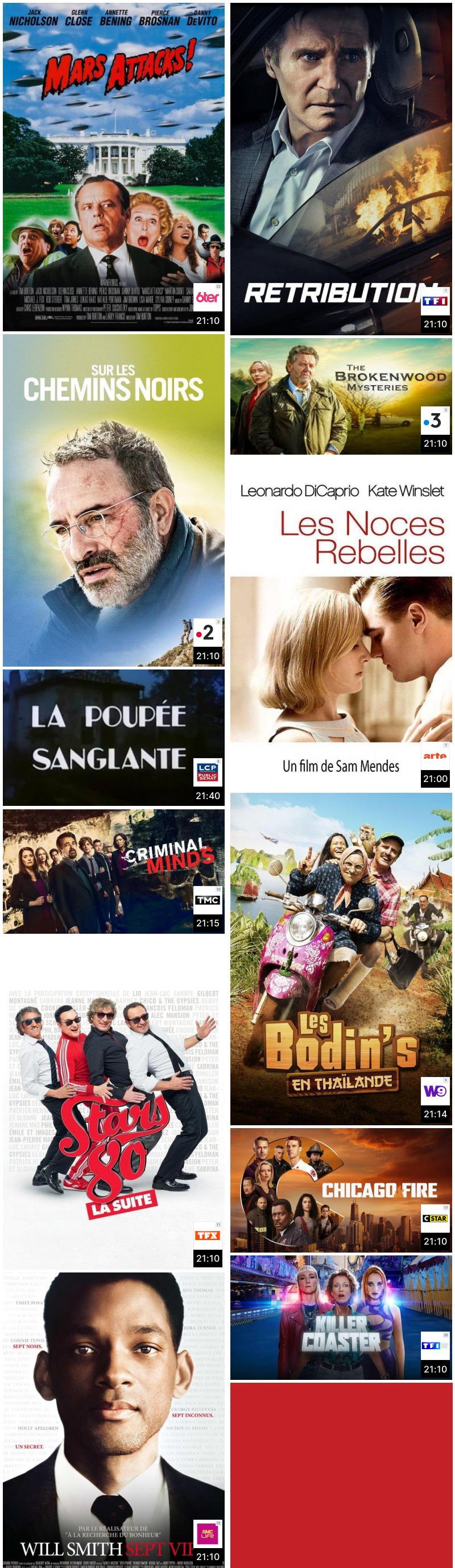Open Criminal Minds on TMC
Screen dimensions: 455x1568
[x=113, y=871]
